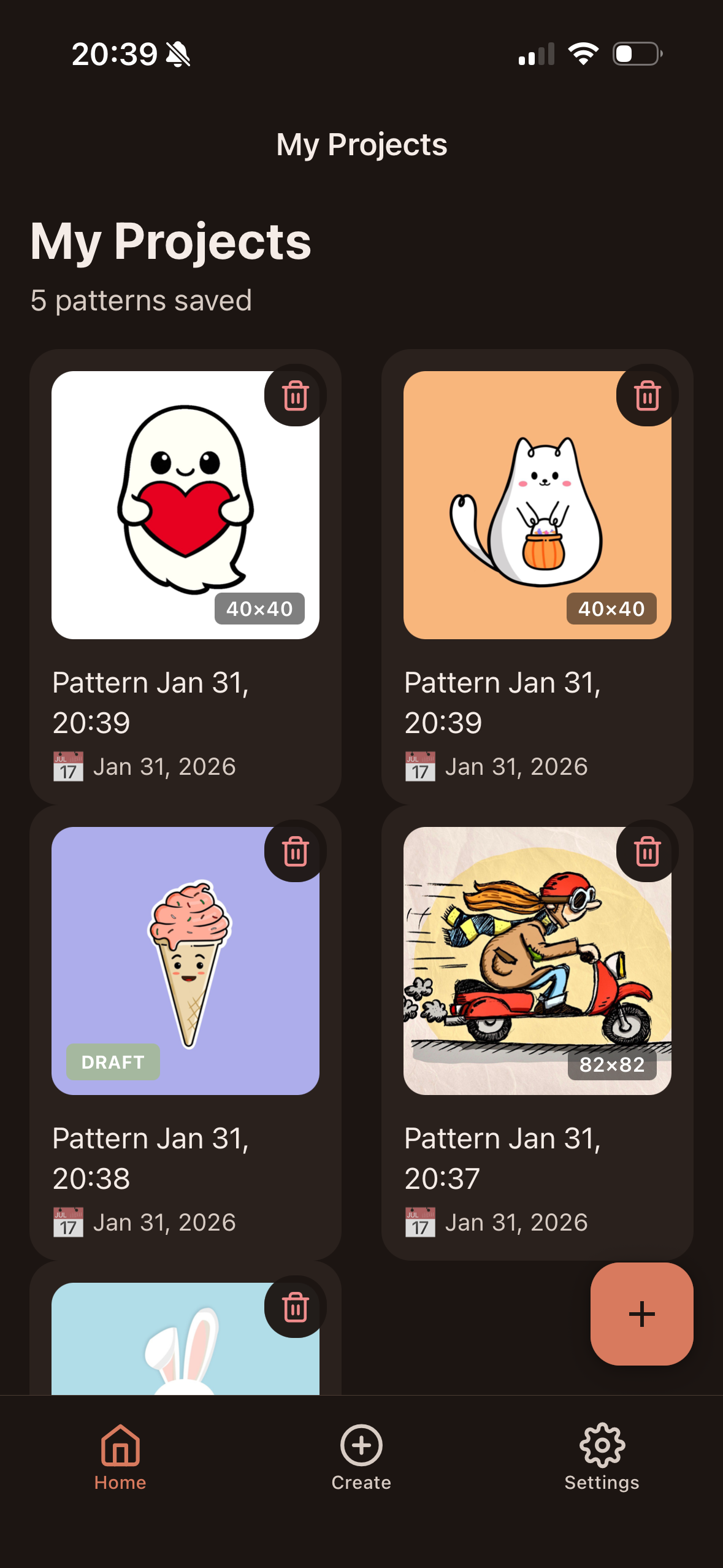723x1568 pixels.
Task: Tap the 82×82 size badge on scooter pattern
Action: [x=611, y=1064]
